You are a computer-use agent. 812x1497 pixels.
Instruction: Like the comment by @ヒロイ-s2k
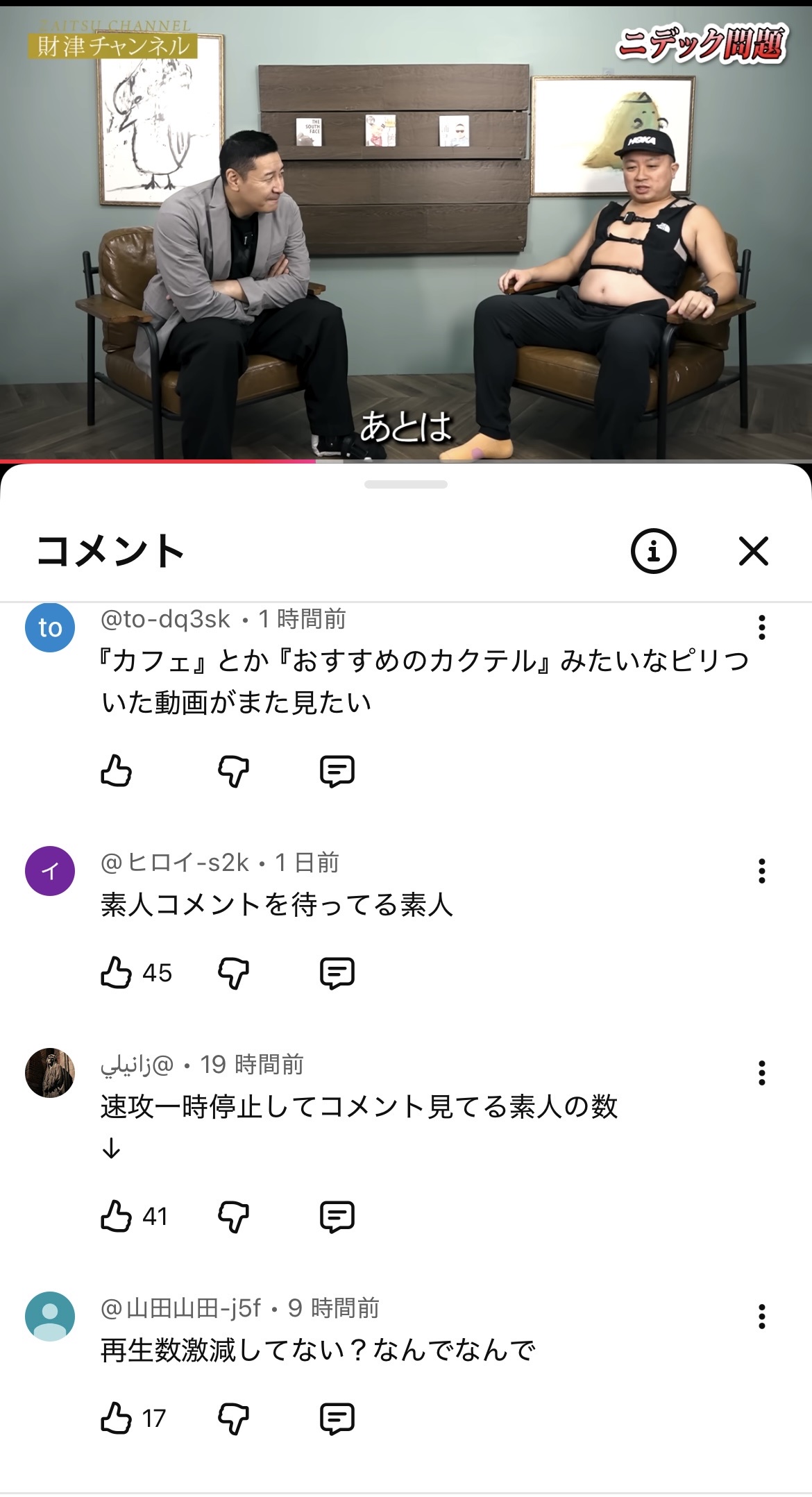116,972
